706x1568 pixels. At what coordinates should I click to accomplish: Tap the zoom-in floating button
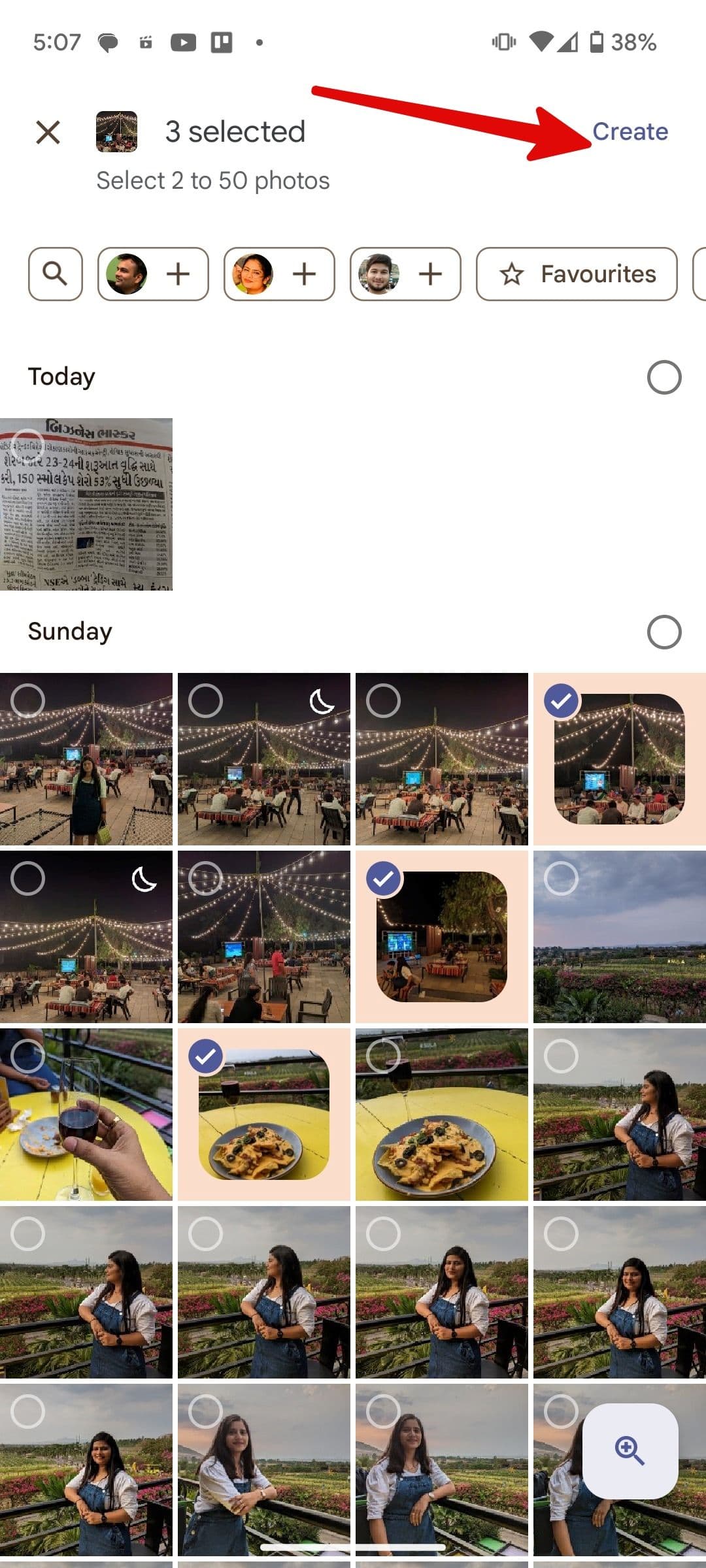pyautogui.click(x=630, y=1451)
